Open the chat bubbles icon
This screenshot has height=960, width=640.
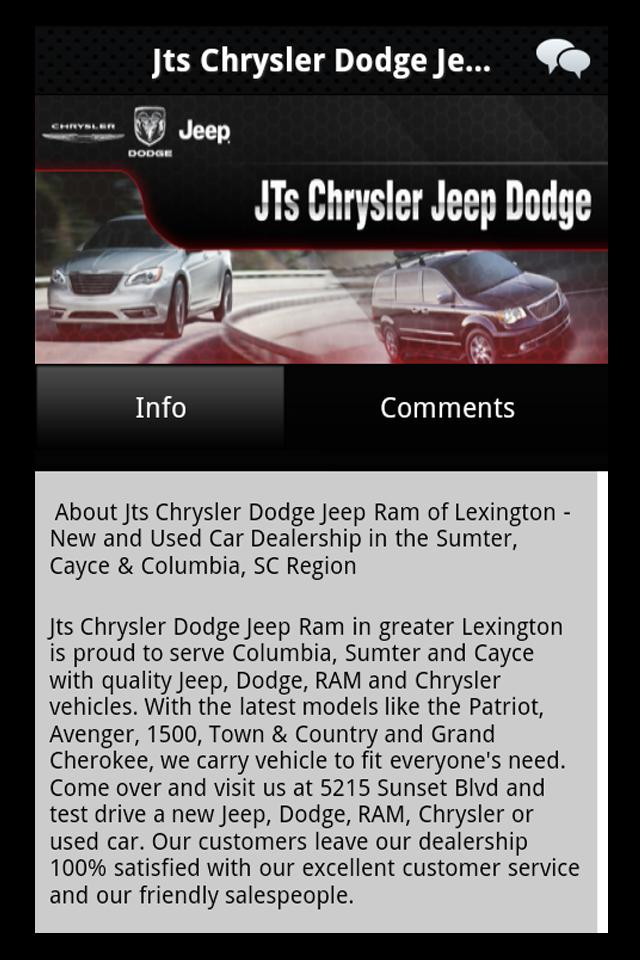[562, 59]
